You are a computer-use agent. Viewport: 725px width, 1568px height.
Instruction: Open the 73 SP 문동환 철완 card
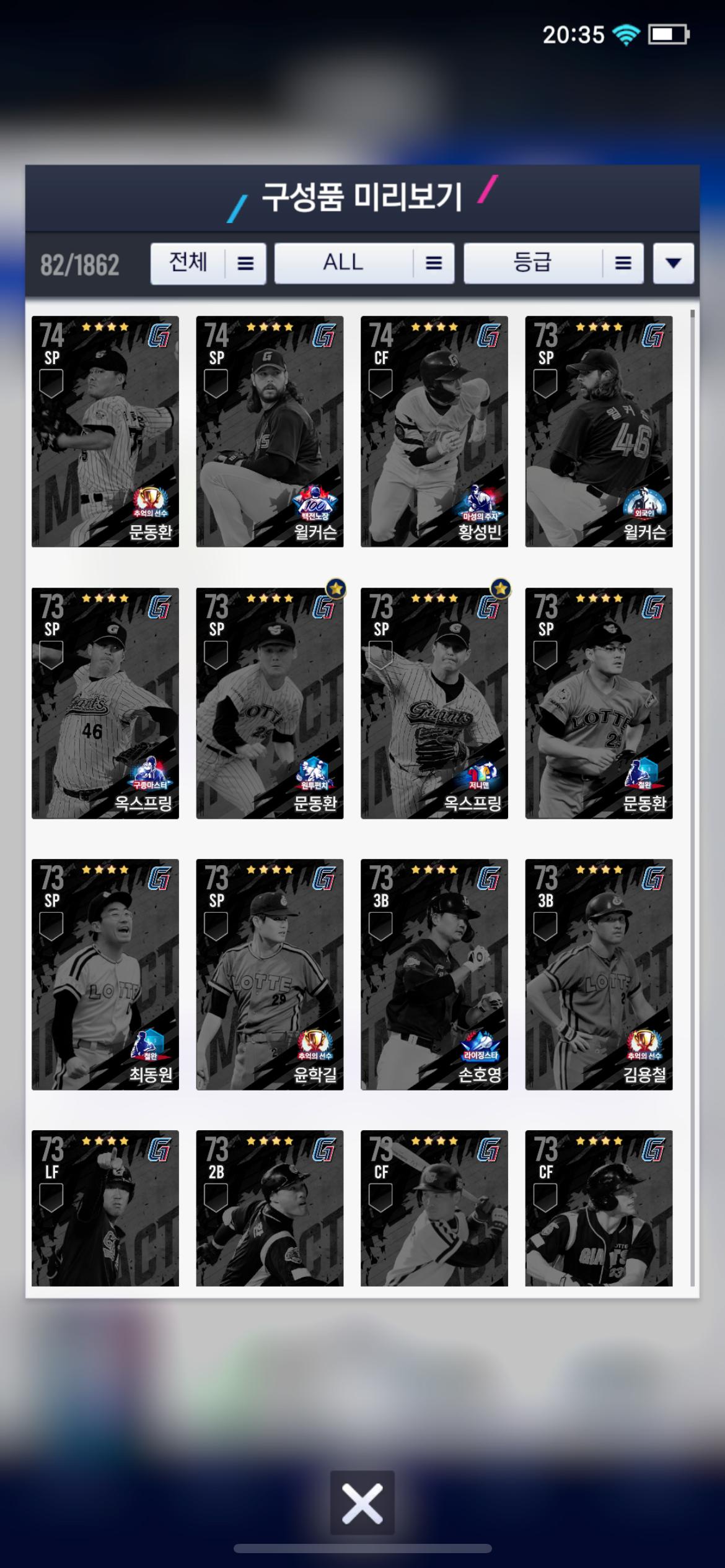click(599, 703)
